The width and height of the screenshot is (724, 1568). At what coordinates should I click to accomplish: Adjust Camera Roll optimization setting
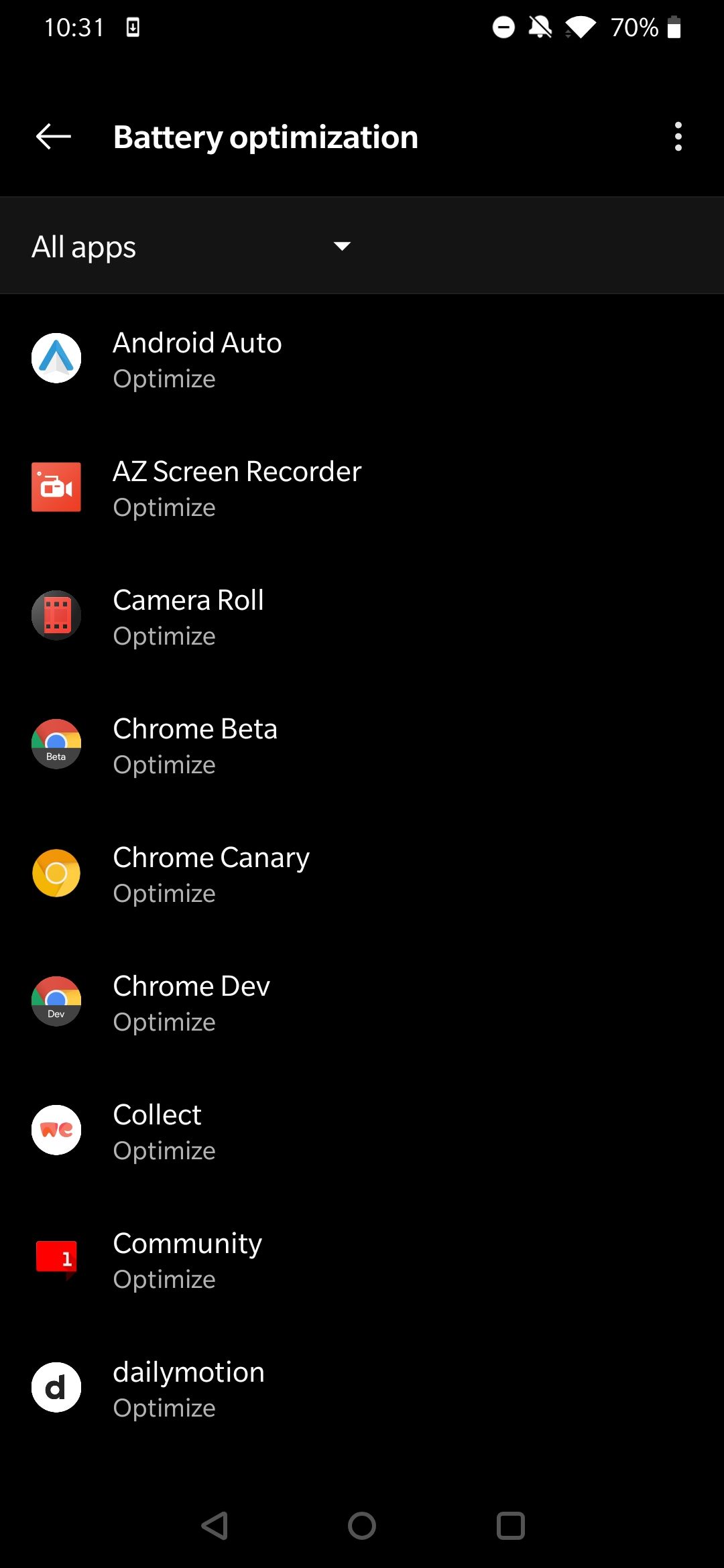point(164,636)
